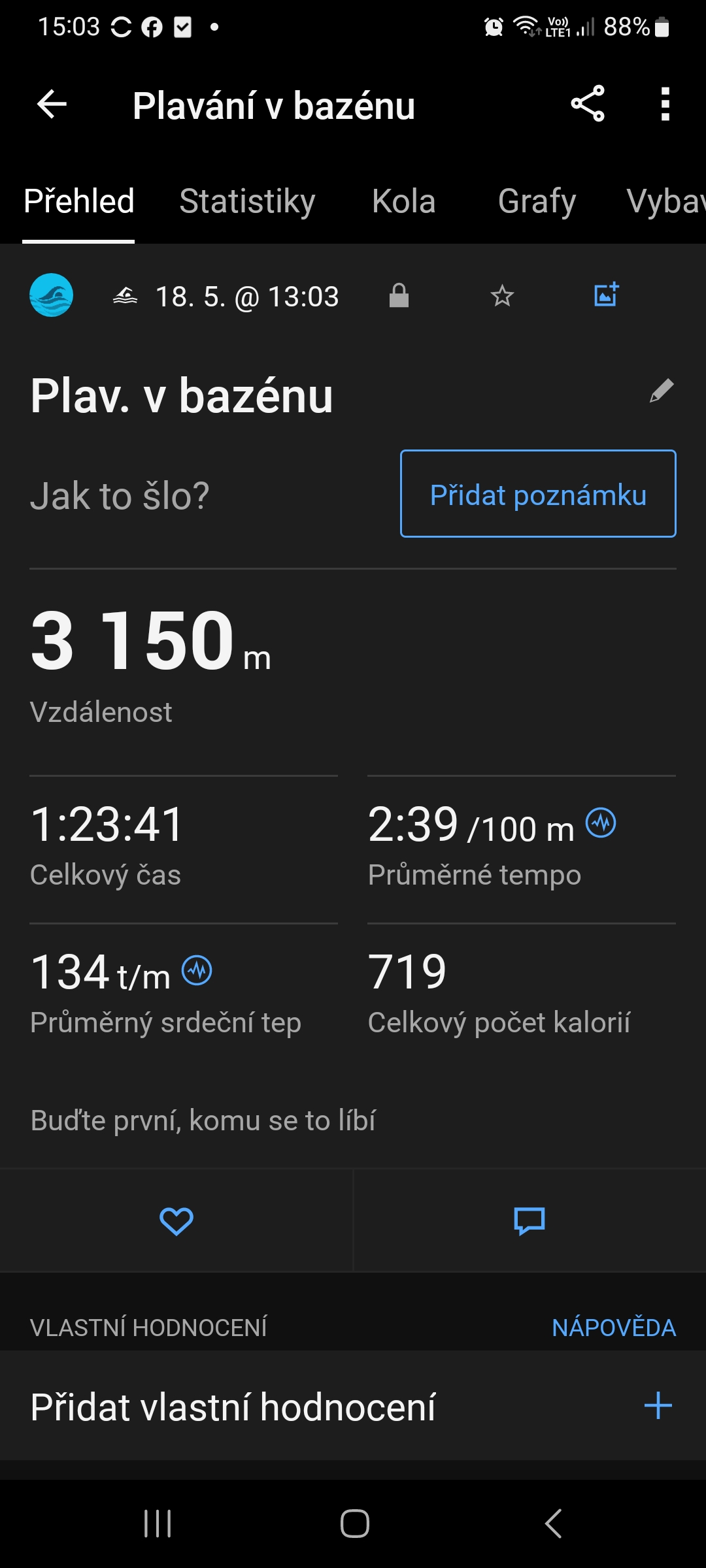Open the recent apps overview
706x1568 pixels.
point(158,1524)
